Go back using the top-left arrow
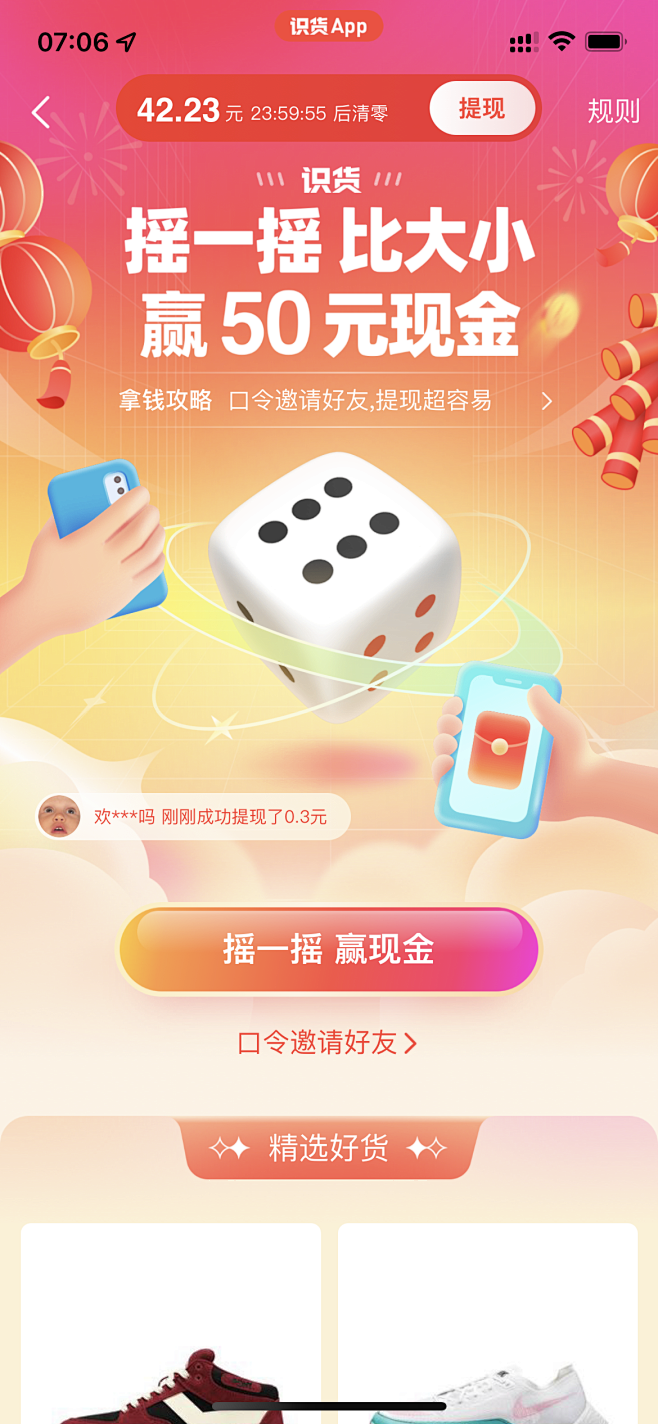 (41, 111)
